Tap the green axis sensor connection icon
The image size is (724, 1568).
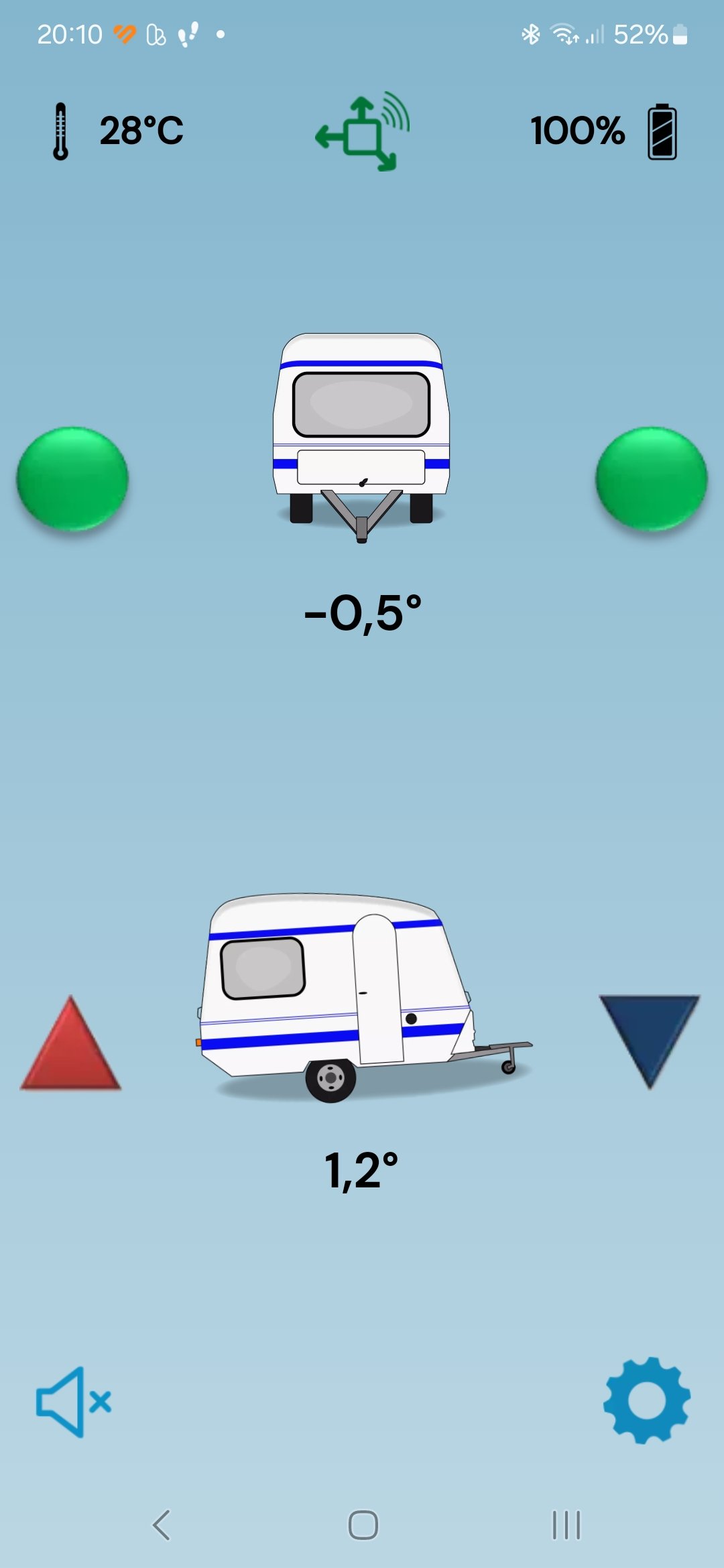coord(363,131)
